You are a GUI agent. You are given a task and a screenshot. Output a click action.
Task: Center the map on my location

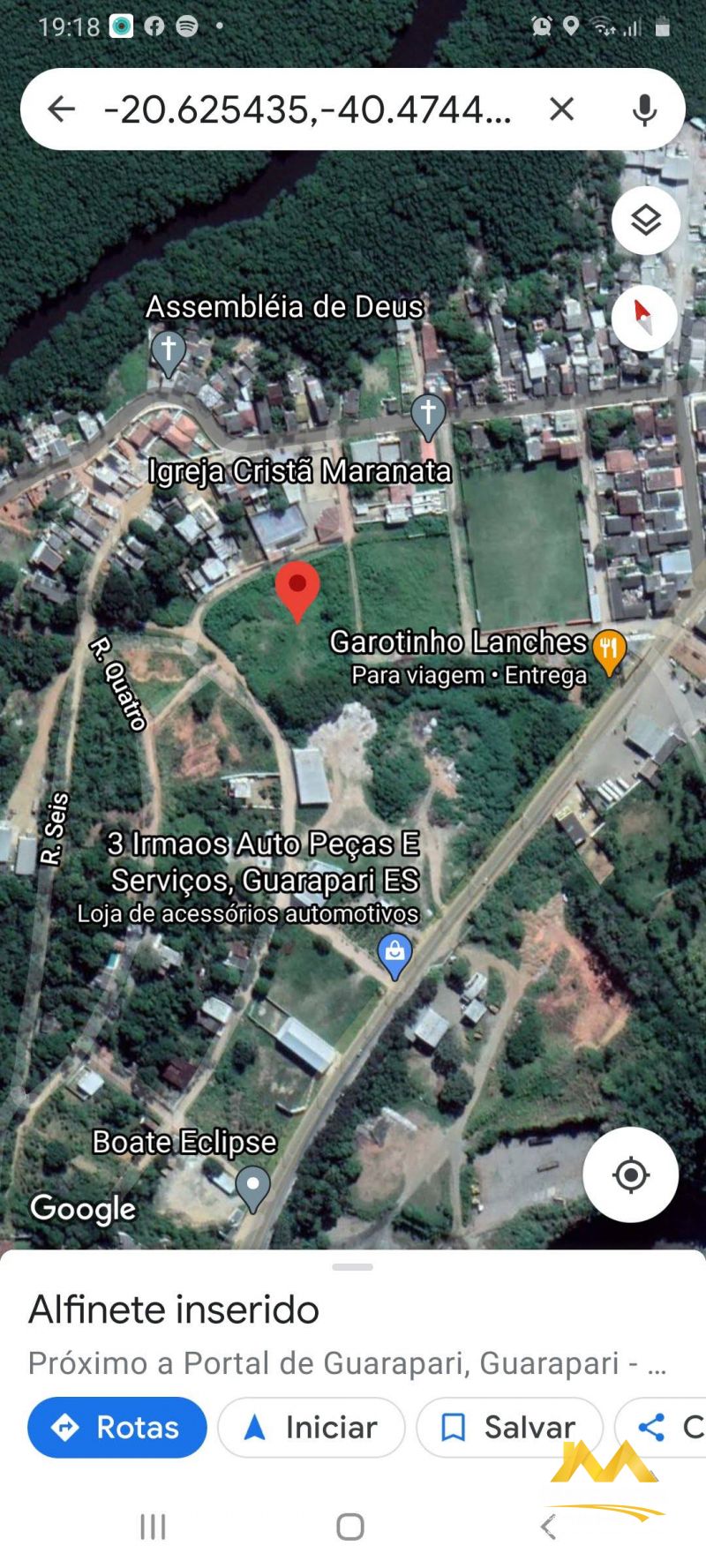tap(630, 1174)
